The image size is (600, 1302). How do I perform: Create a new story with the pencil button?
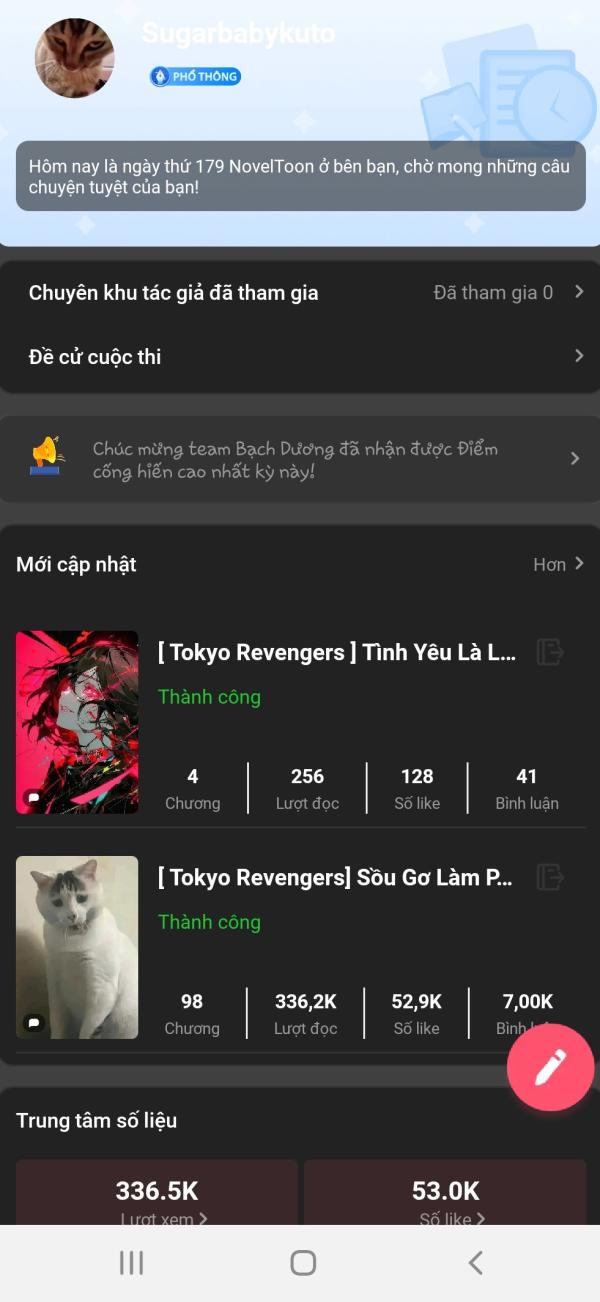(x=550, y=1068)
